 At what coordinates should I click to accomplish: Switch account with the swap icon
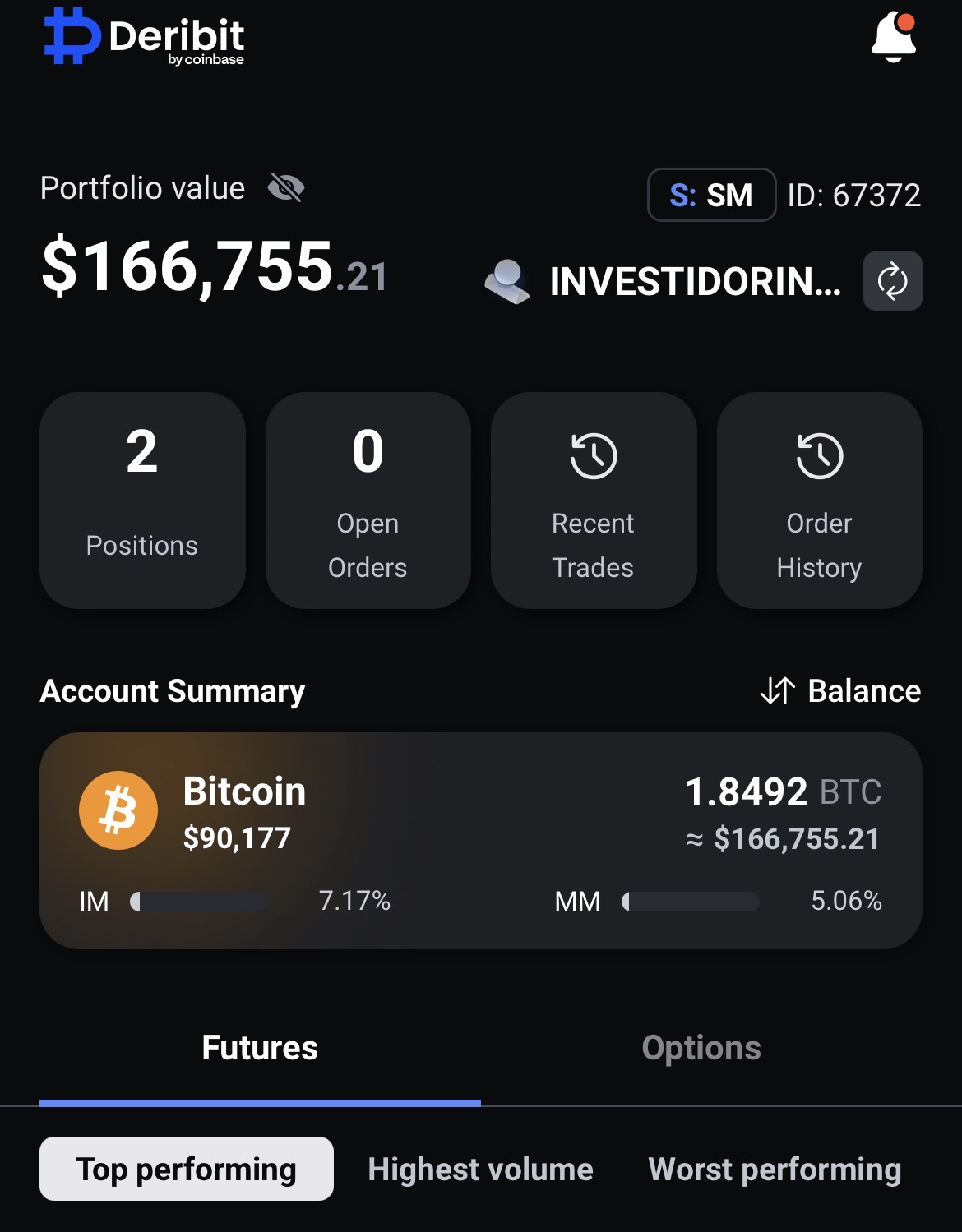[892, 281]
